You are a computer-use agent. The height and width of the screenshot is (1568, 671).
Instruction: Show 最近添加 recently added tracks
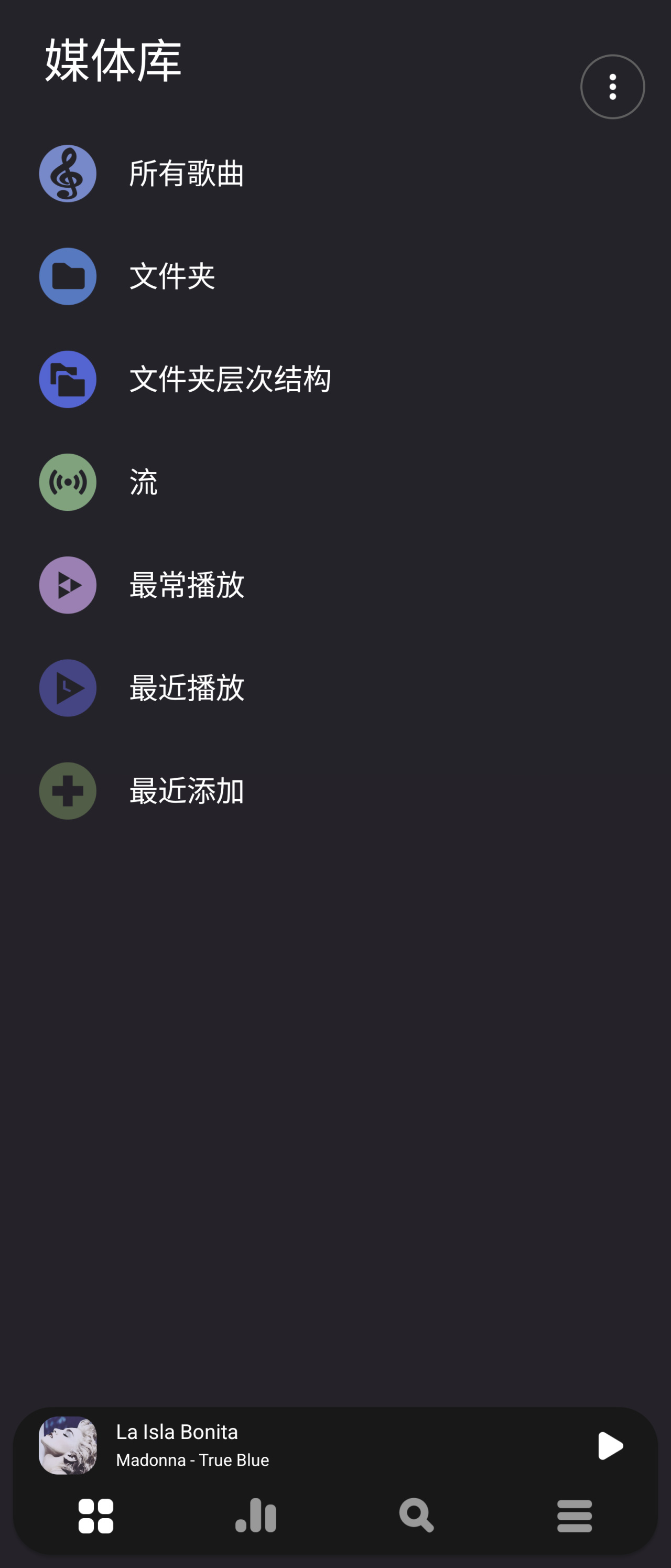click(x=186, y=791)
